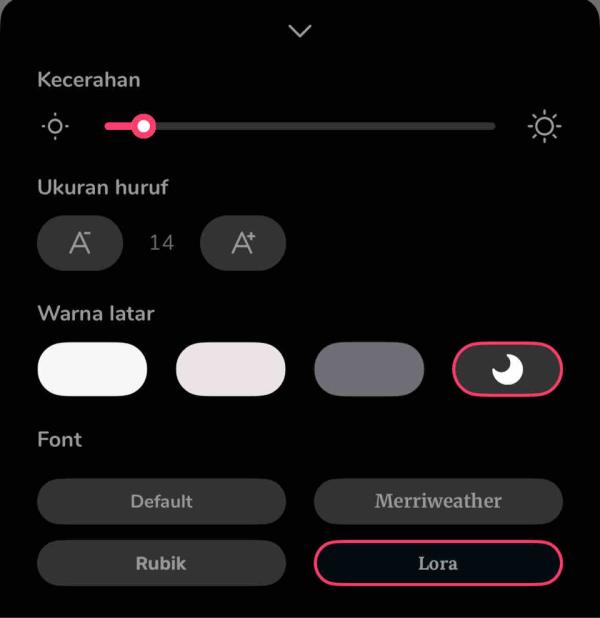The image size is (600, 618).
Task: Choose the dark night mode background
Action: coord(508,370)
